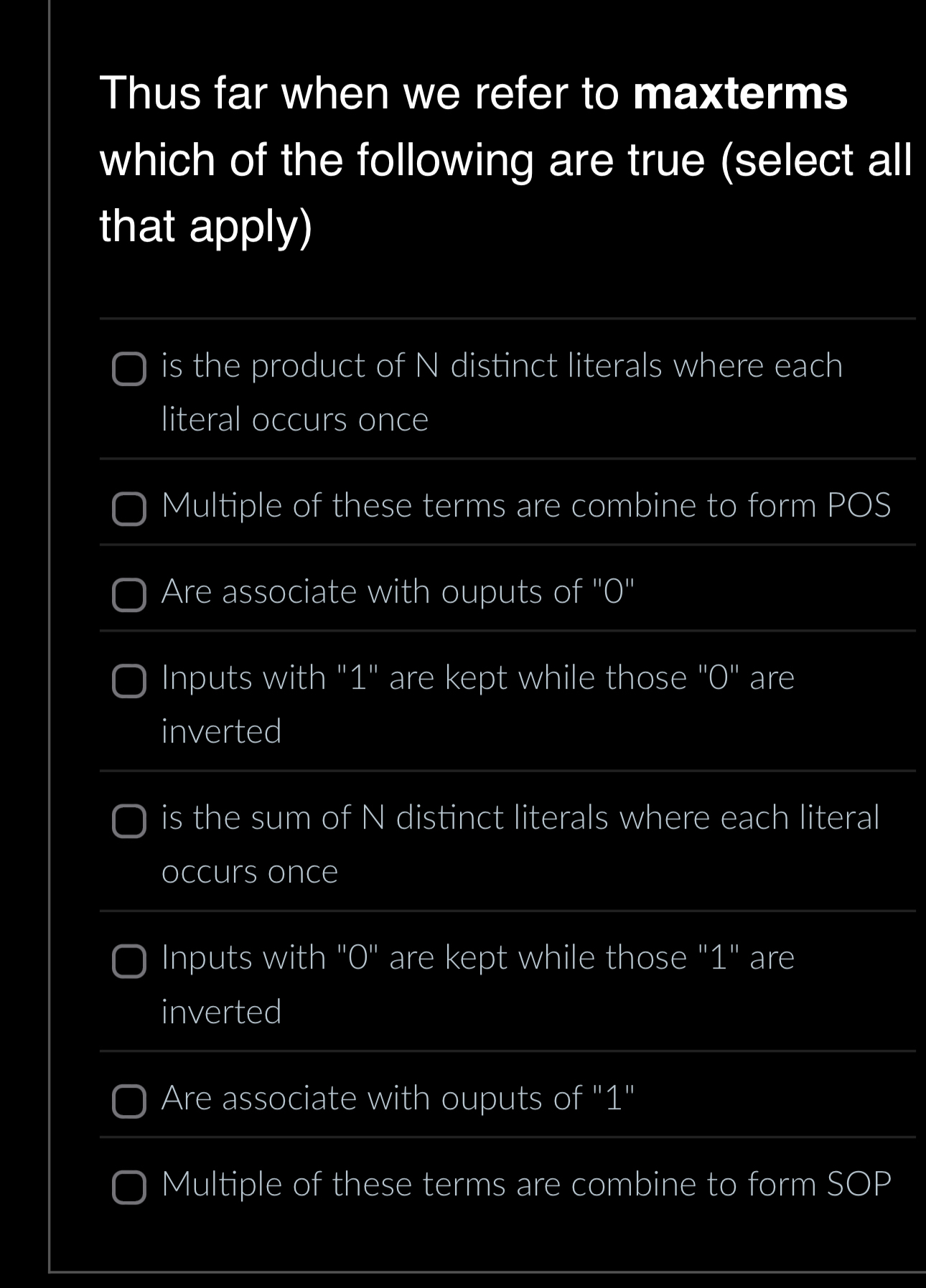
Task: Tick 'Inputs with "0" are kept' option
Action: [129, 961]
